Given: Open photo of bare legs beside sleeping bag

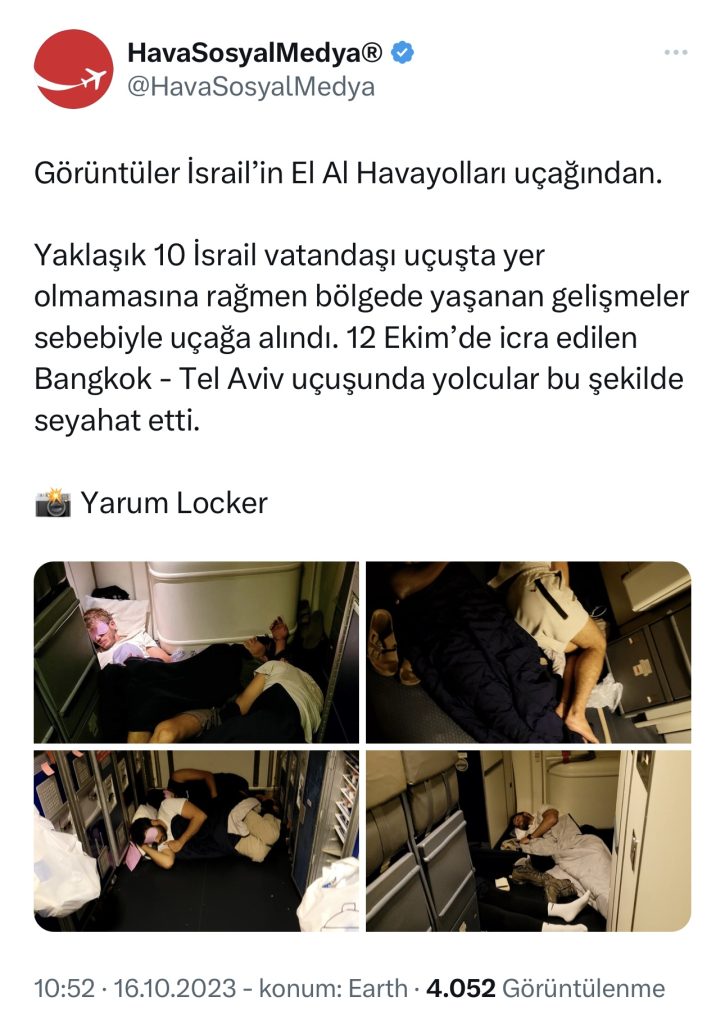Looking at the screenshot, I should coord(528,652).
